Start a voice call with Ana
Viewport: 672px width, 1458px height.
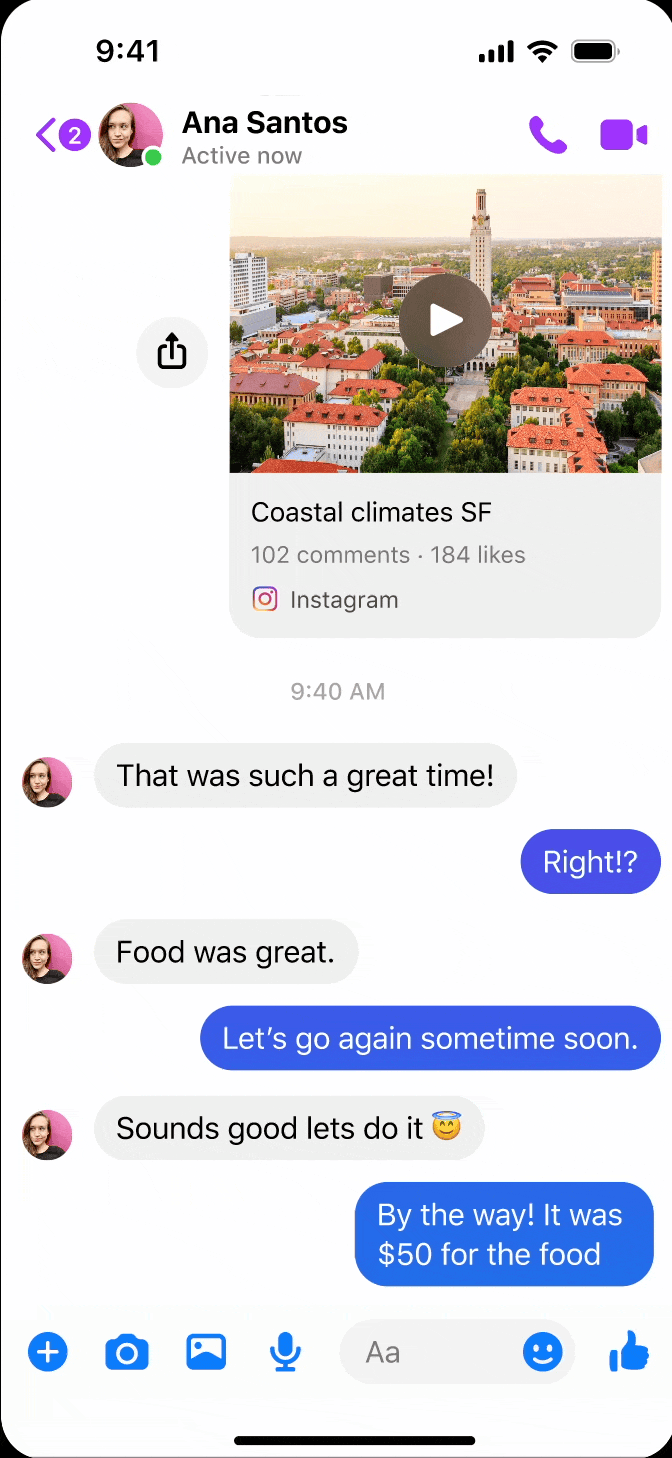547,135
